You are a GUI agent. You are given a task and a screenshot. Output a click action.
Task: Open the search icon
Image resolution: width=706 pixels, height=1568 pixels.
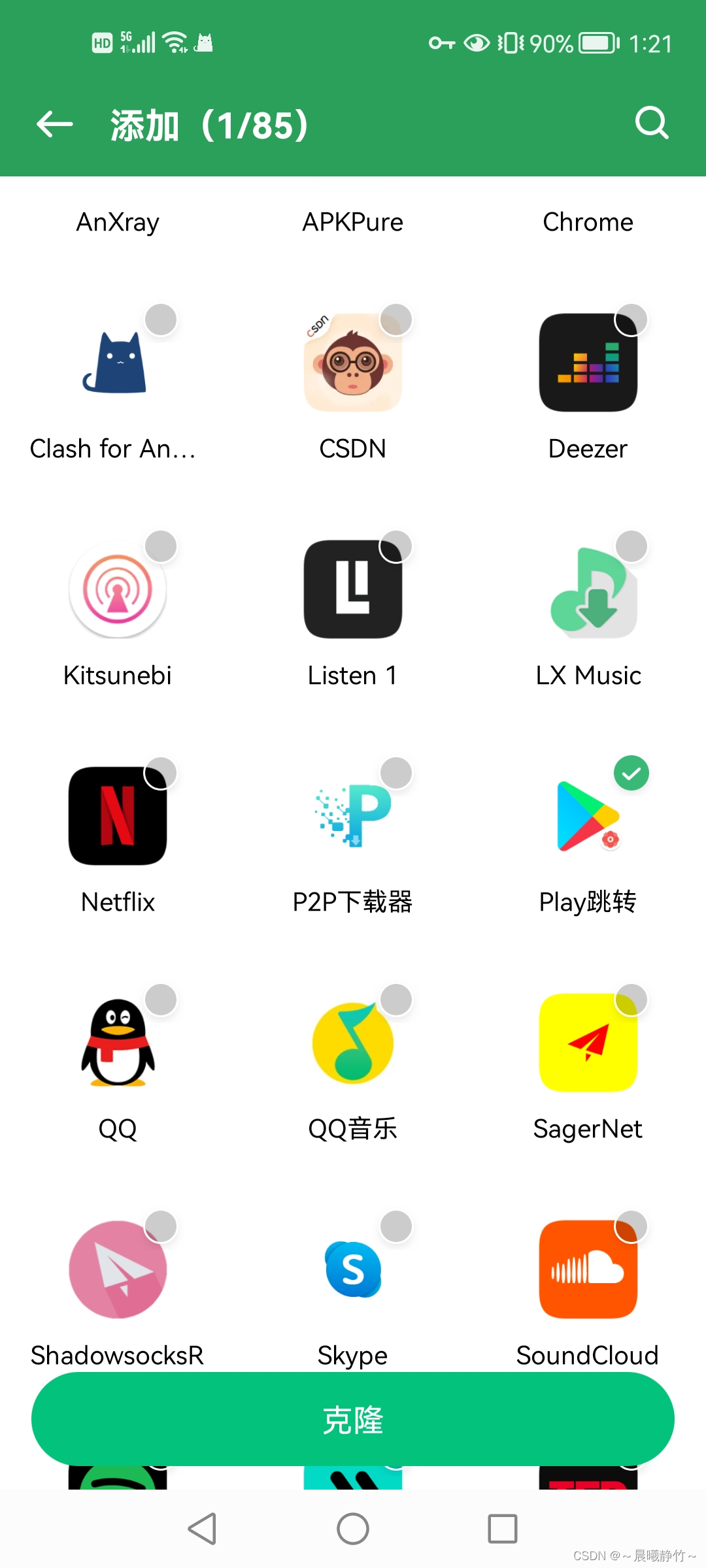click(x=652, y=123)
